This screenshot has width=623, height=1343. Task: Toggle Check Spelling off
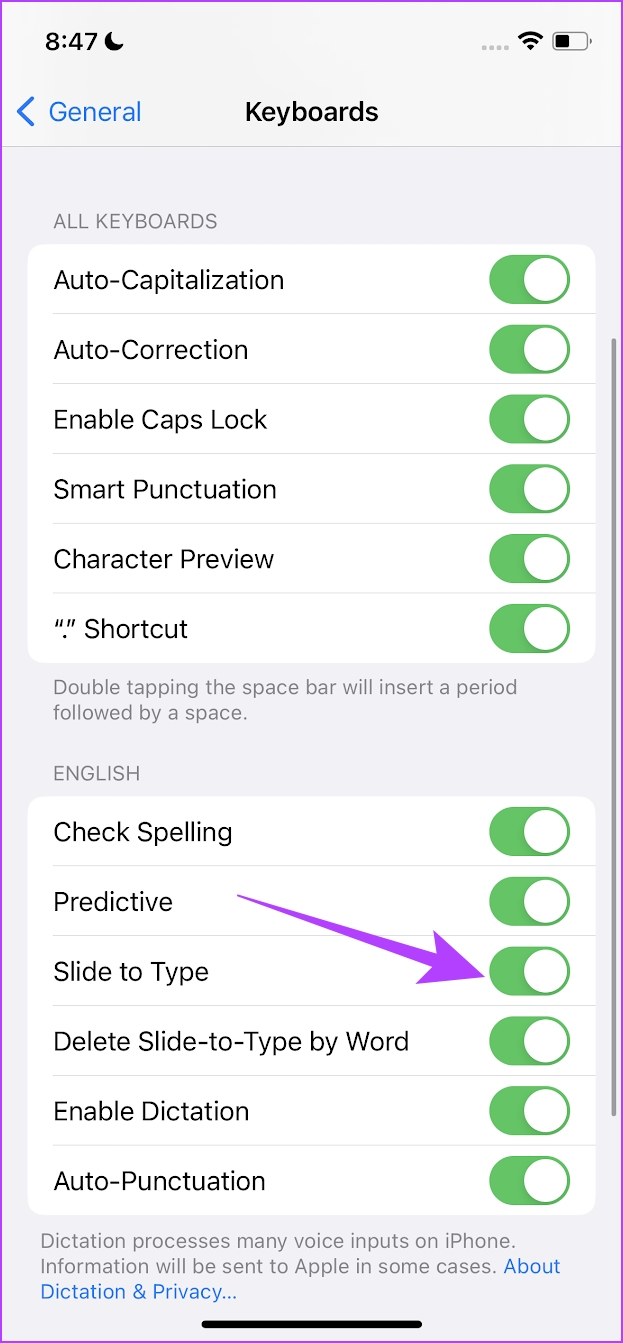coord(529,832)
